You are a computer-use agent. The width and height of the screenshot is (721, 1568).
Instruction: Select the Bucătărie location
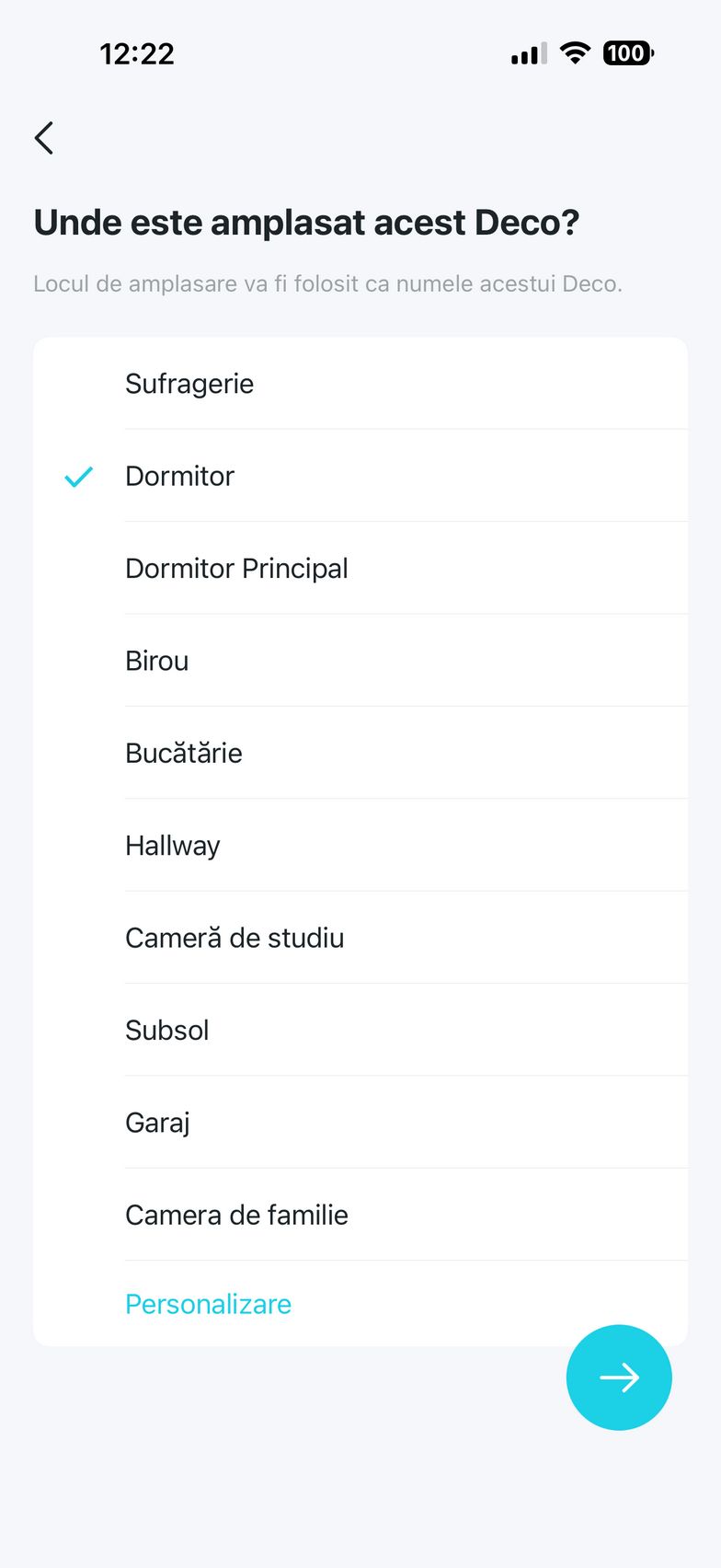pos(184,753)
